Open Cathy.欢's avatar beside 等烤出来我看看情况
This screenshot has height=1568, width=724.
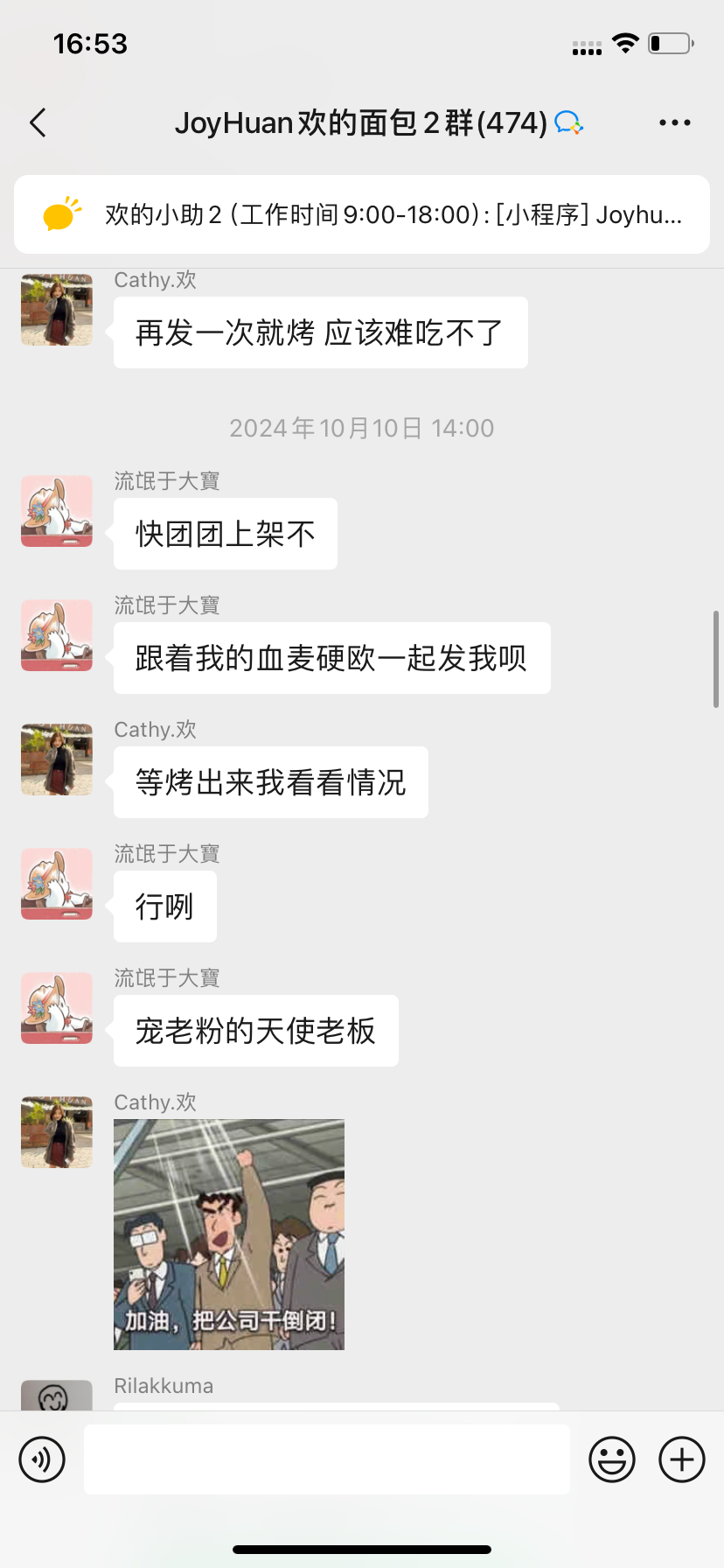tap(57, 759)
